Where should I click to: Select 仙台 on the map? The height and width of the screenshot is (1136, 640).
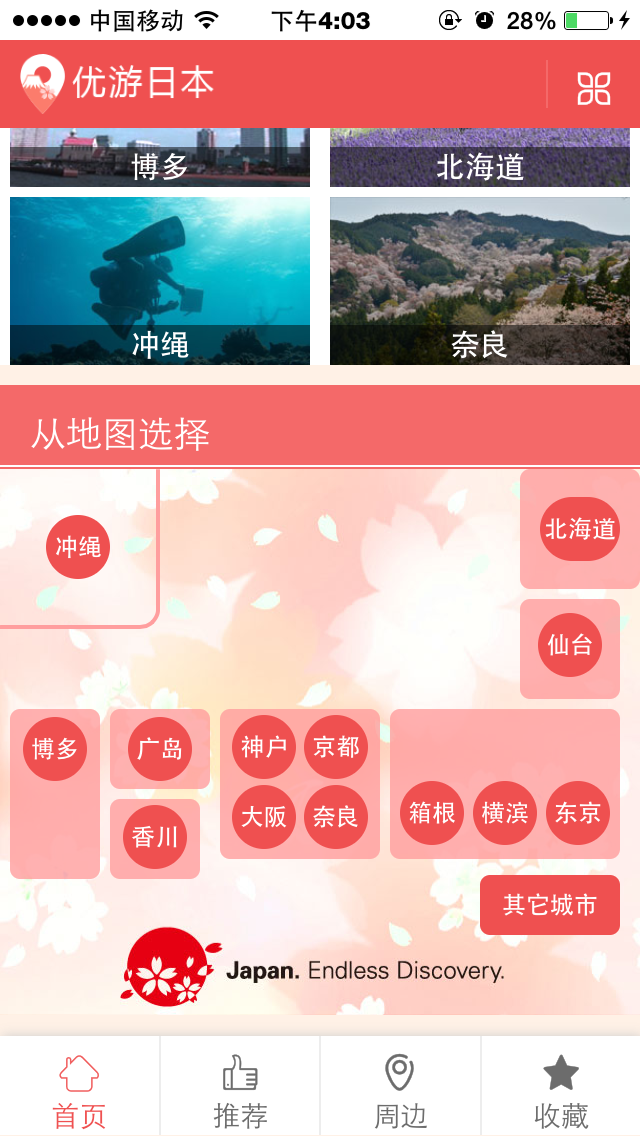pos(570,645)
